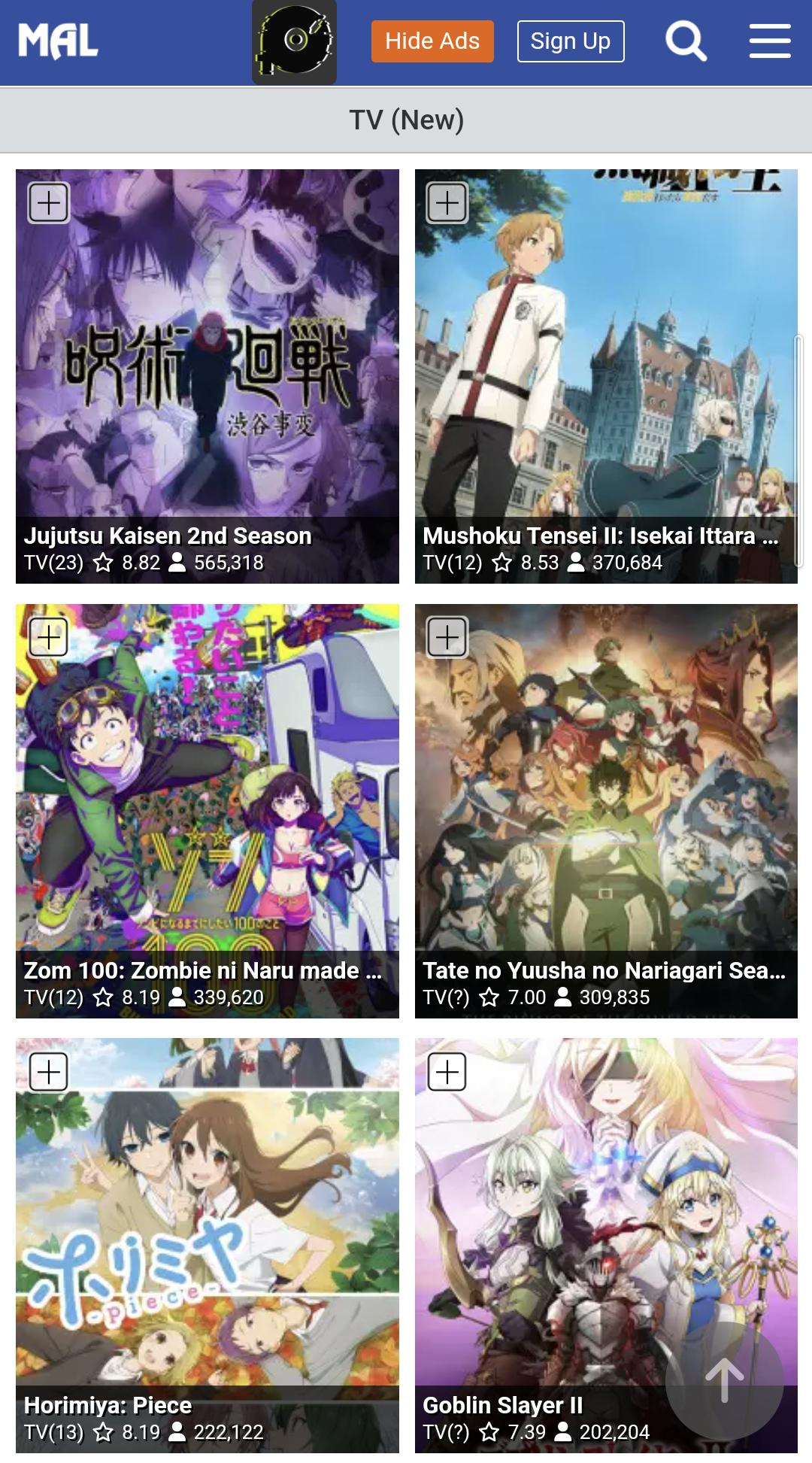Open the hamburger navigation menu

(x=768, y=41)
